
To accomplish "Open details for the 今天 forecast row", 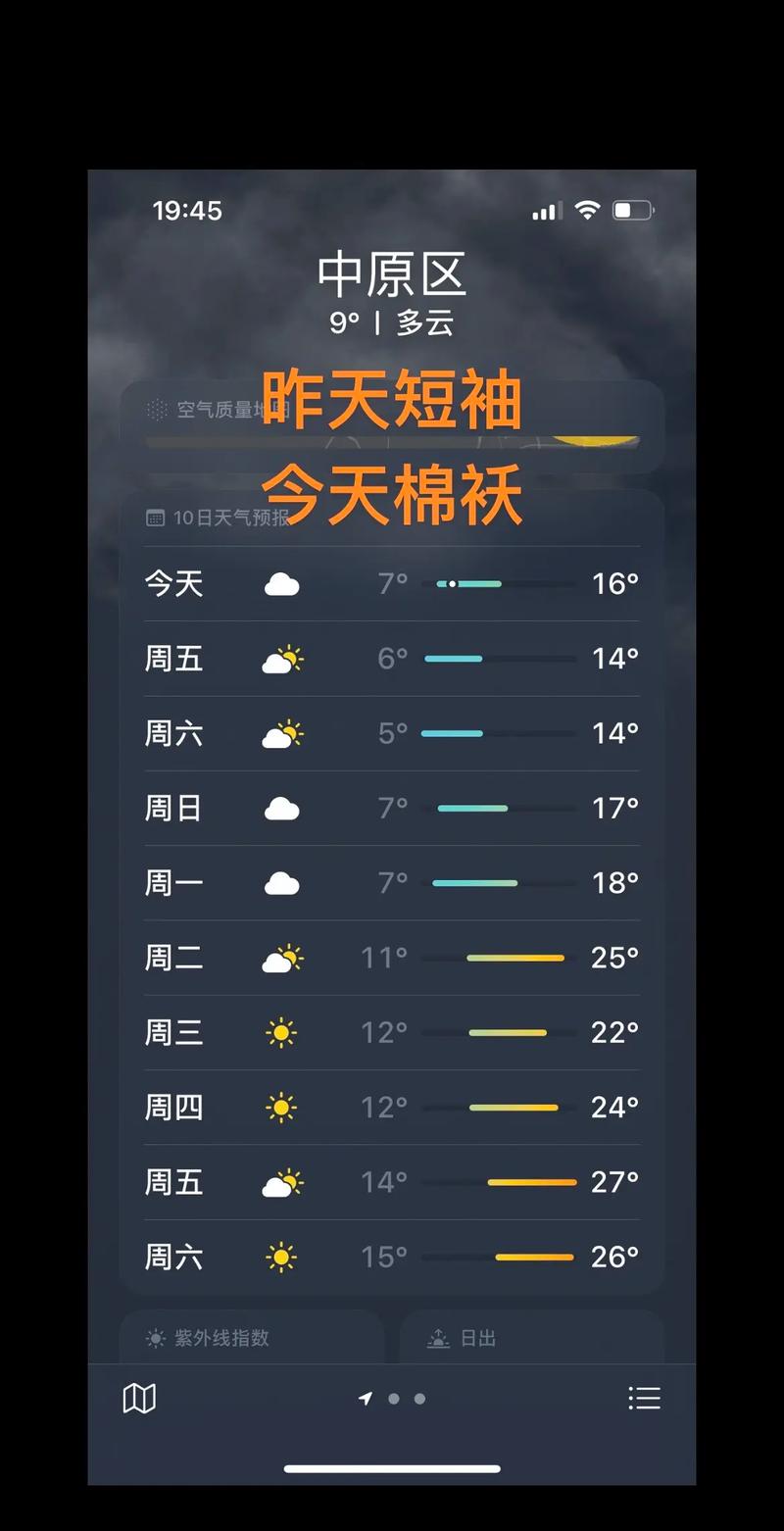I will click(392, 583).
